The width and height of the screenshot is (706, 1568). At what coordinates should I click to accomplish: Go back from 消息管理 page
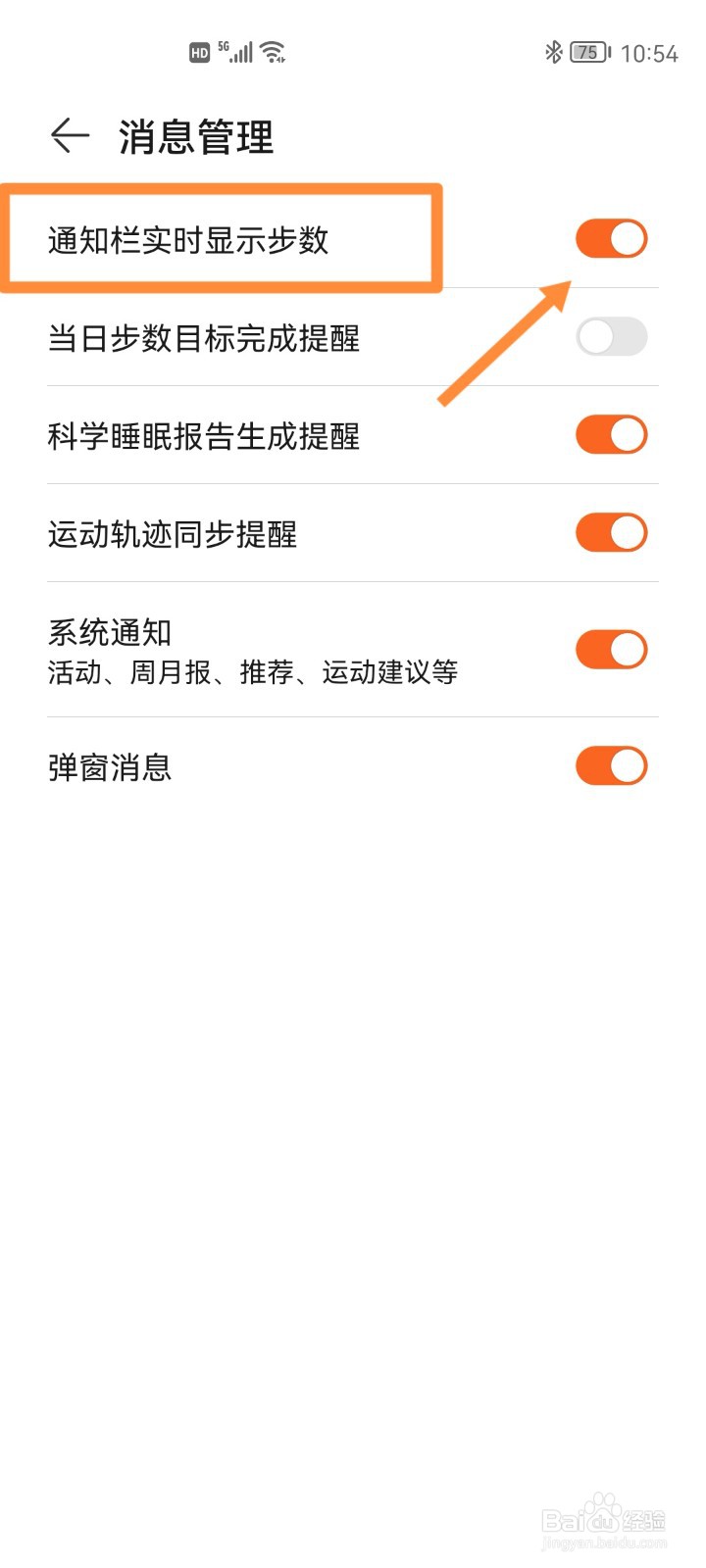[70, 135]
